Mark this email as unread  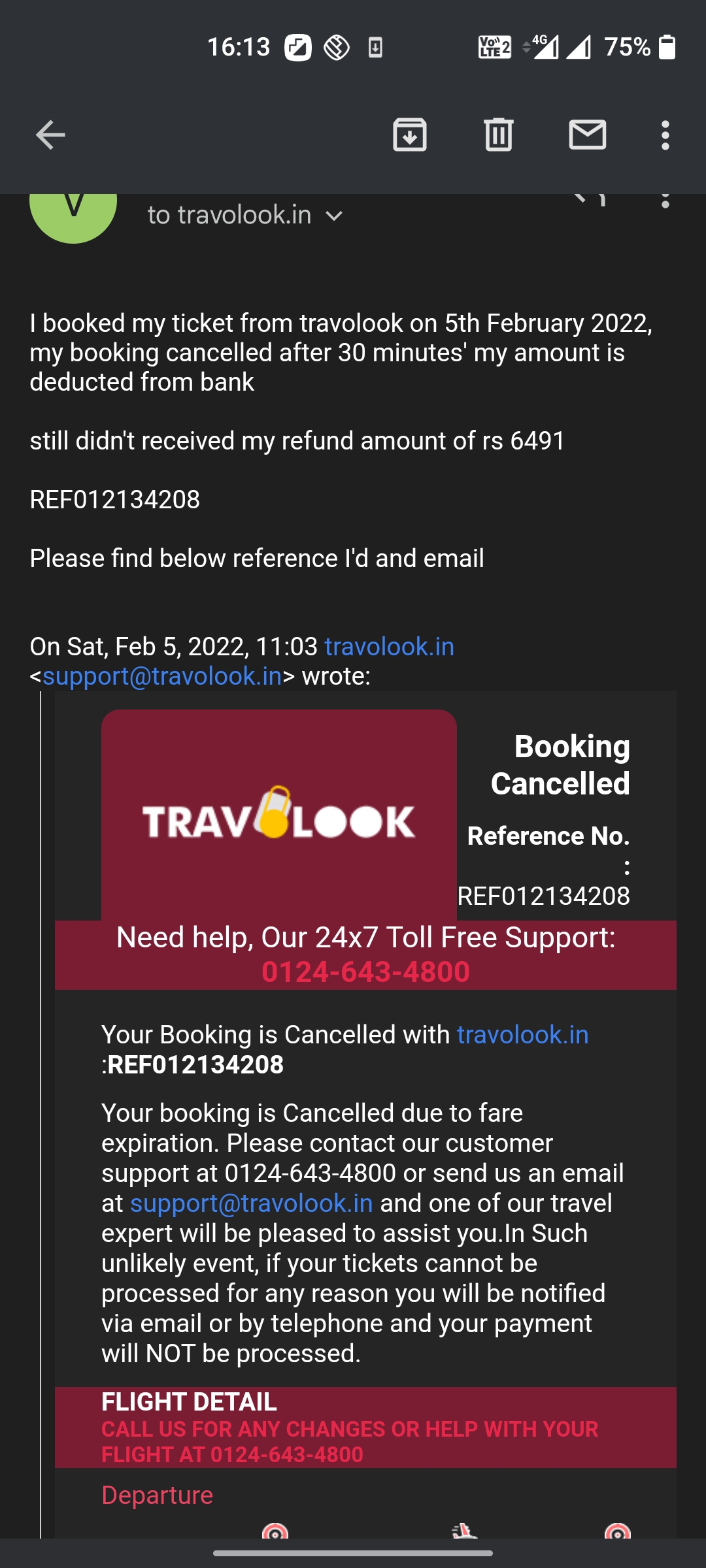point(587,135)
